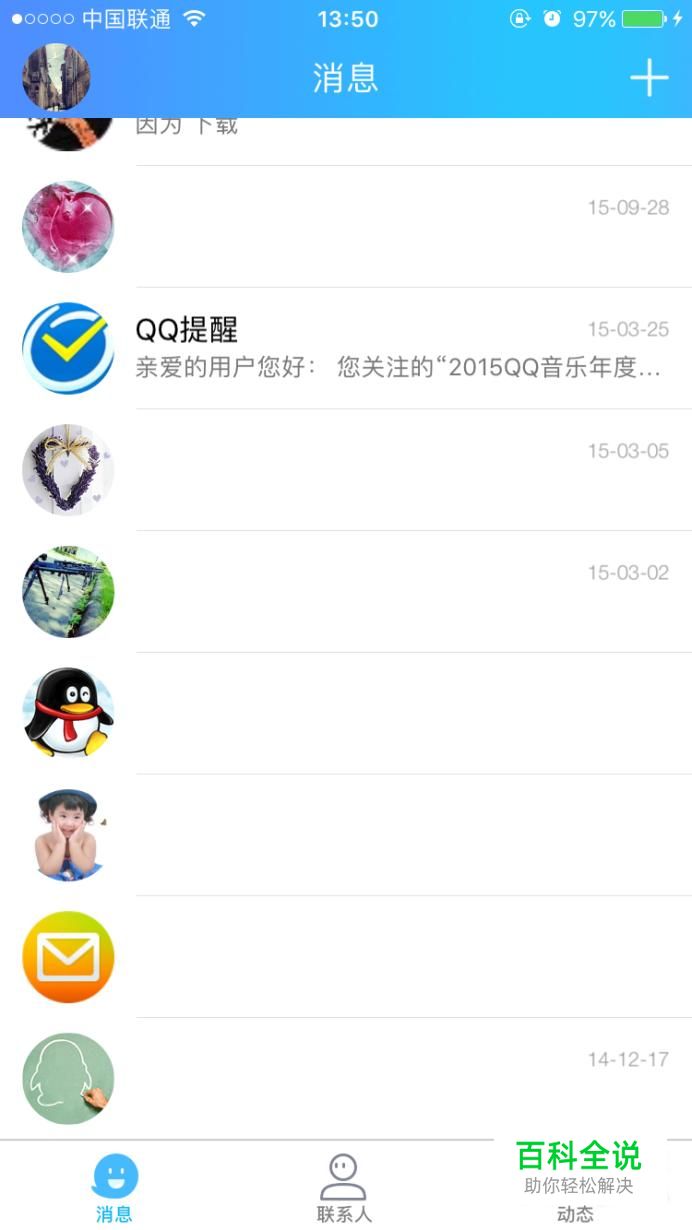Open the plus menu in header
Image resolution: width=692 pixels, height=1230 pixels.
point(648,78)
